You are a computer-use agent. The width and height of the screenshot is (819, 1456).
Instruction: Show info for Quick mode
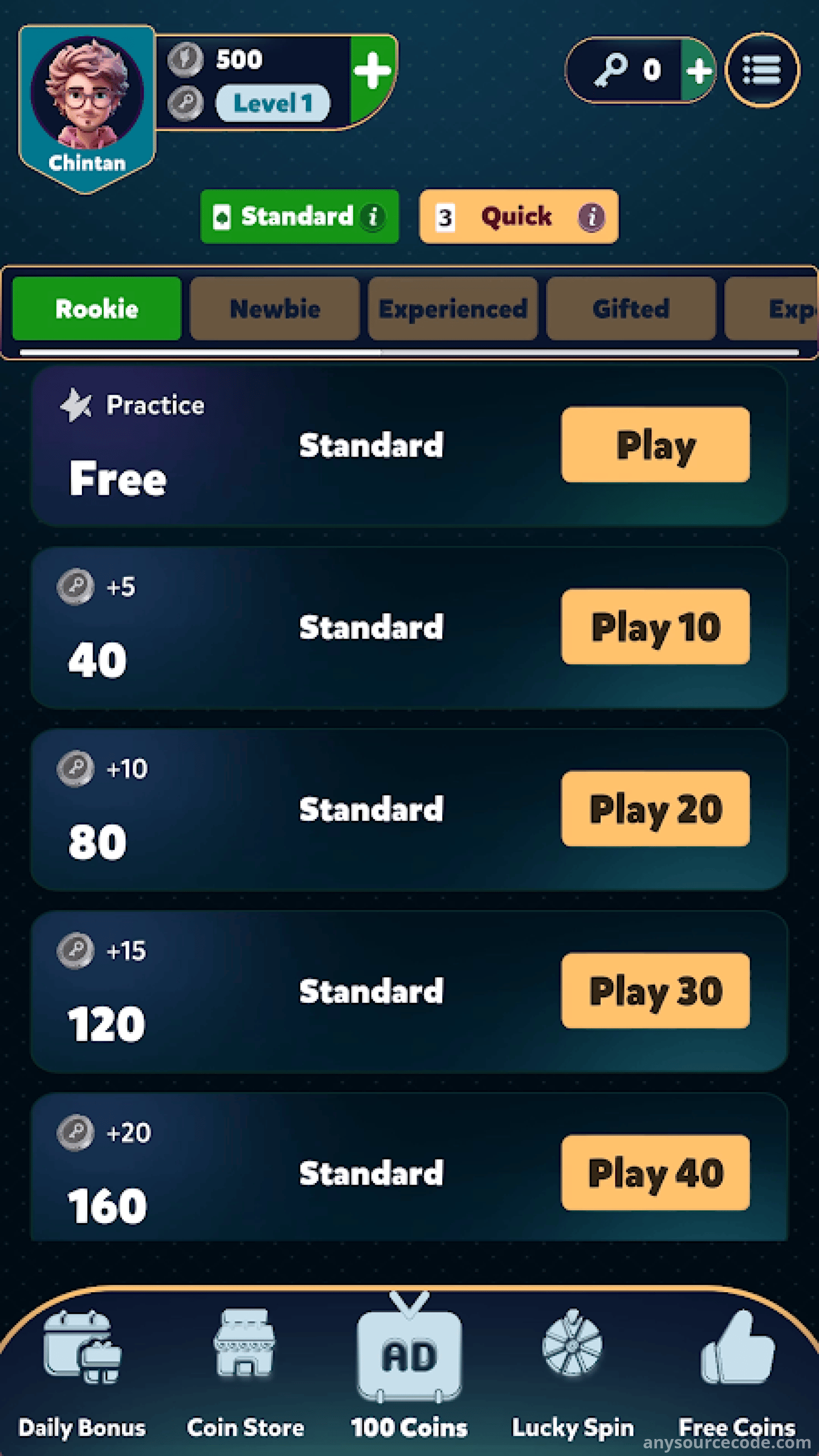pyautogui.click(x=591, y=217)
